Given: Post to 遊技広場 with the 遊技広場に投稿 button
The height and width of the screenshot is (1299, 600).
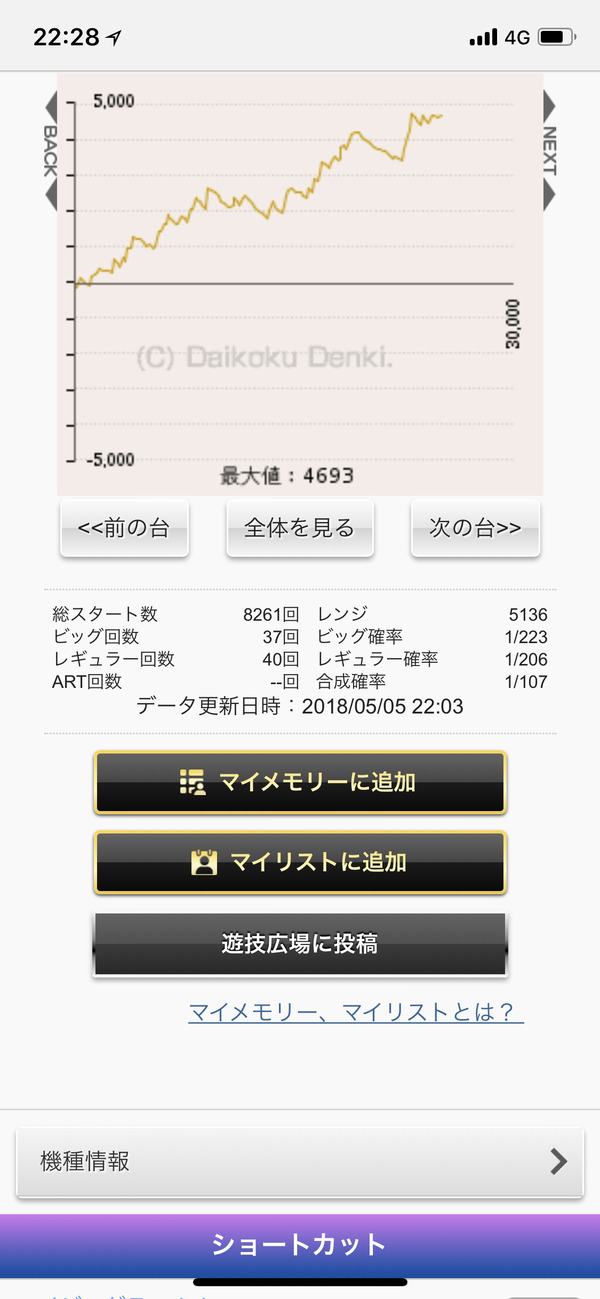Looking at the screenshot, I should click(300, 943).
